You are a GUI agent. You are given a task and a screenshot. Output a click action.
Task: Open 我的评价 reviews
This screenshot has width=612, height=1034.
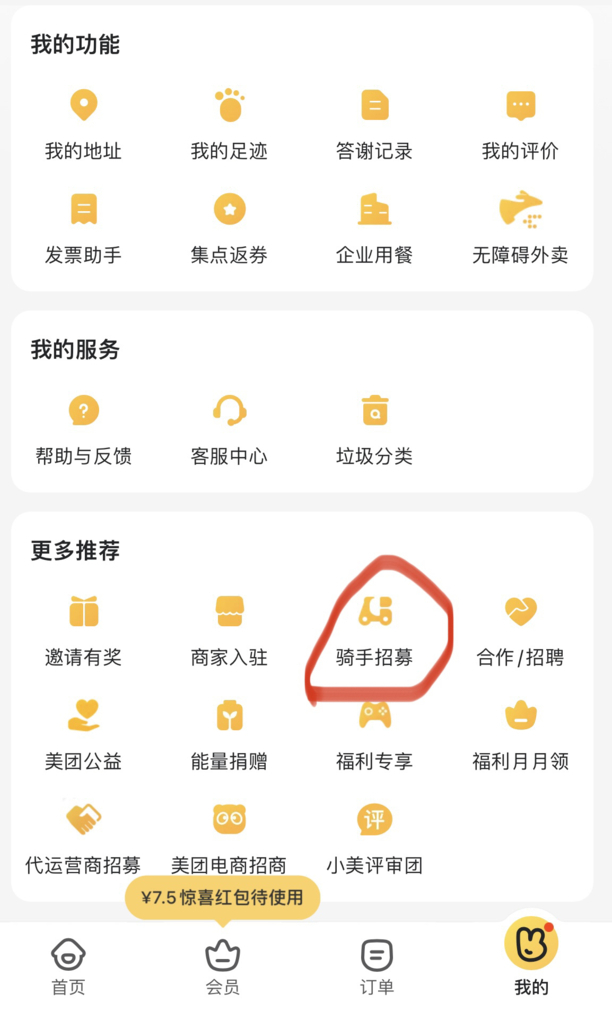520,123
